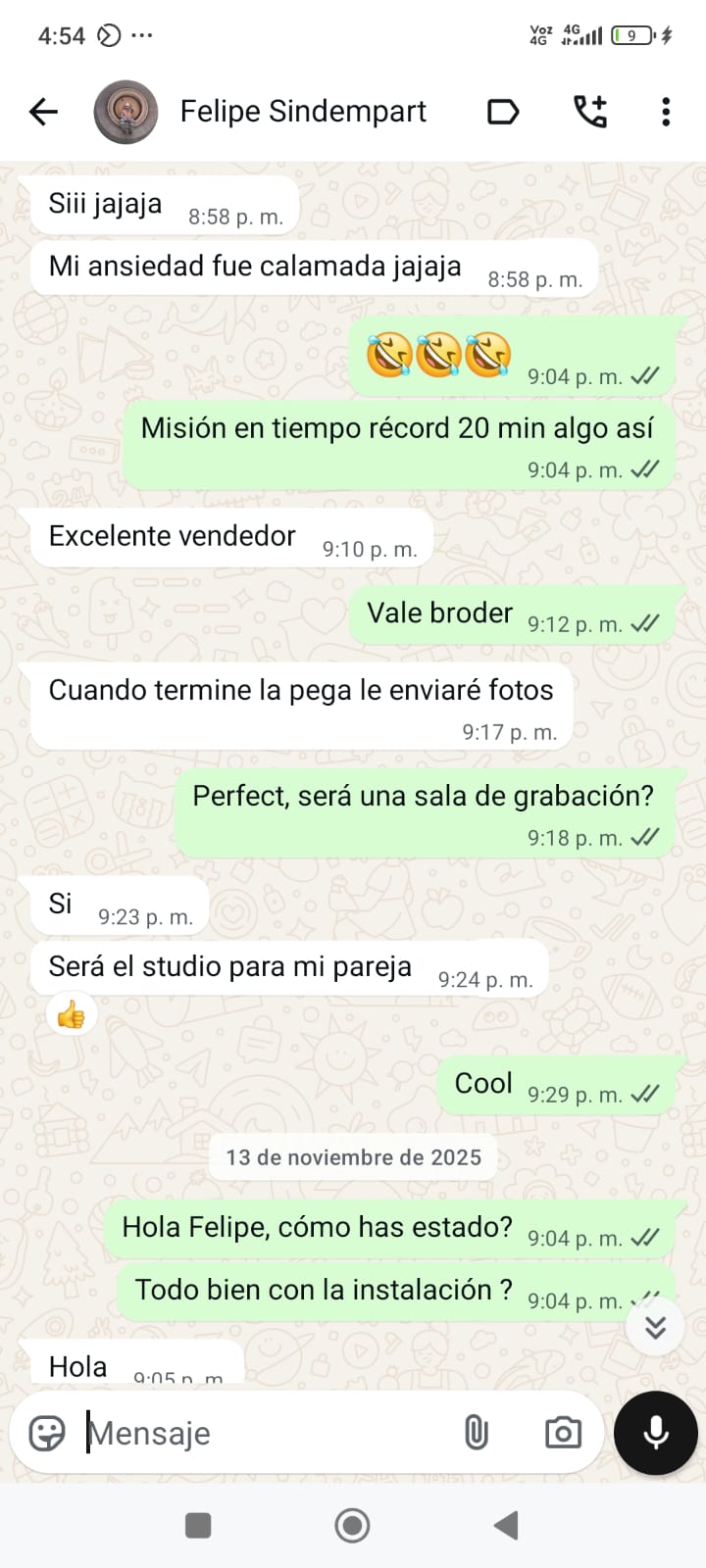Open the three-dot overflow menu
Screen dimensions: 706x1568
[x=666, y=112]
